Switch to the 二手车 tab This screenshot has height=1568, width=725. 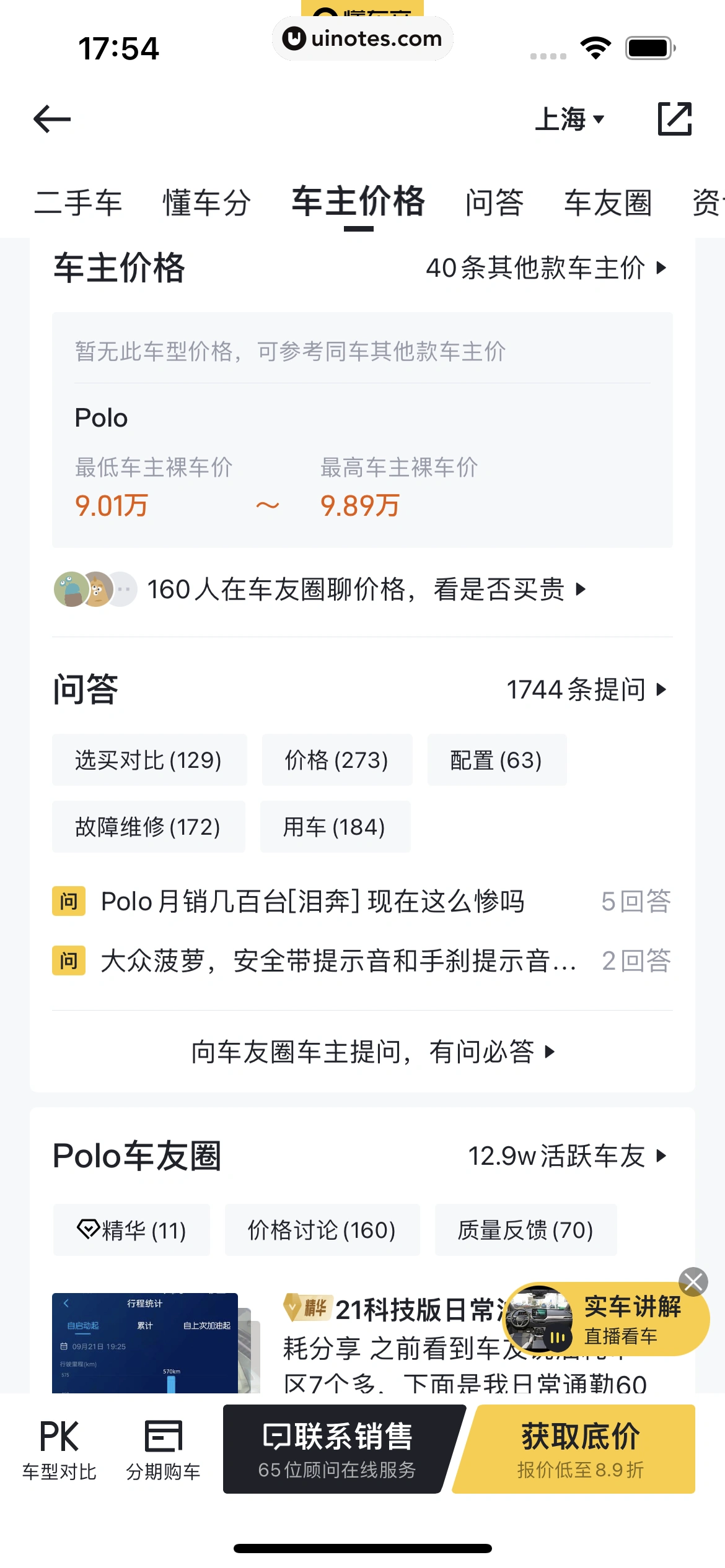78,203
